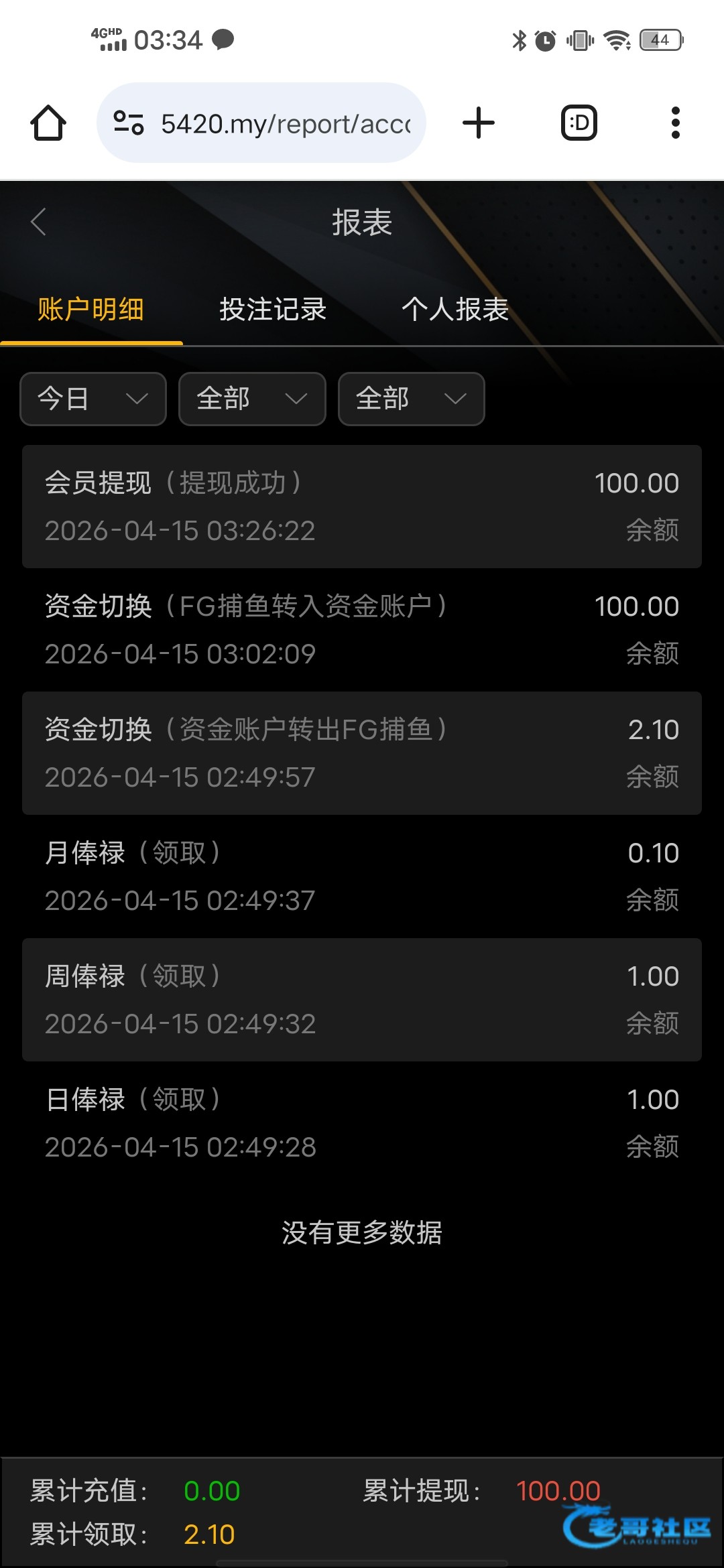Open a new browser tab
Screen dimensions: 724x1568
(x=479, y=123)
